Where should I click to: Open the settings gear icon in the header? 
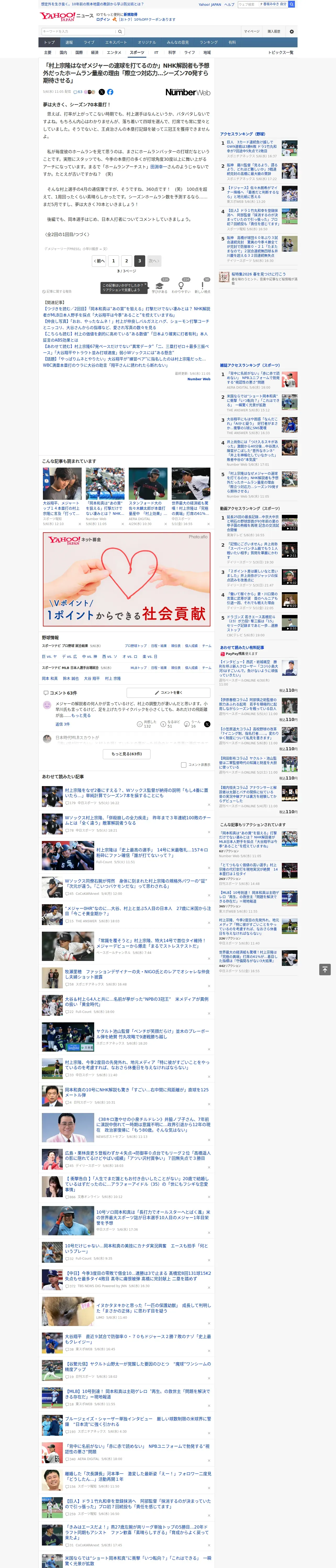pyautogui.click(x=292, y=31)
